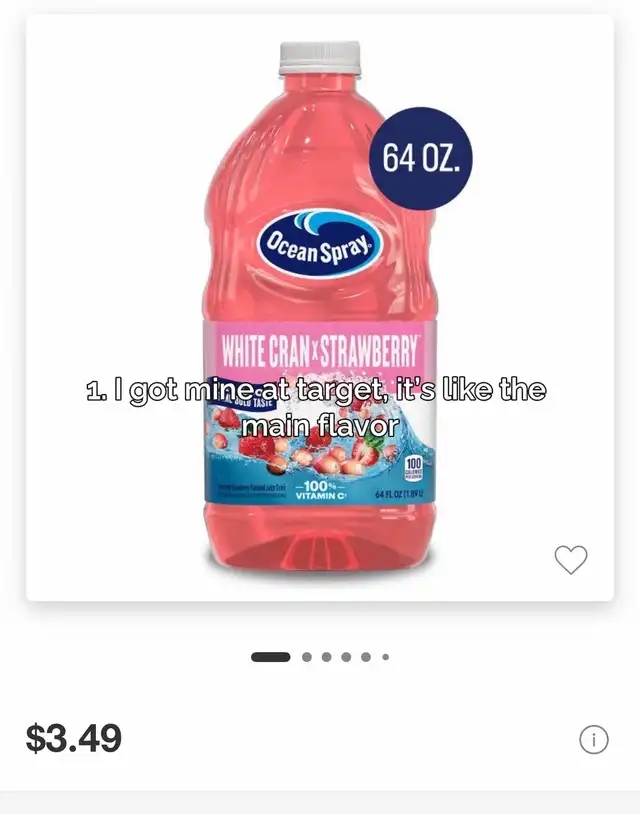Open price info icon next to $3.49
Image resolution: width=640 pixels, height=814 pixels.
click(593, 740)
